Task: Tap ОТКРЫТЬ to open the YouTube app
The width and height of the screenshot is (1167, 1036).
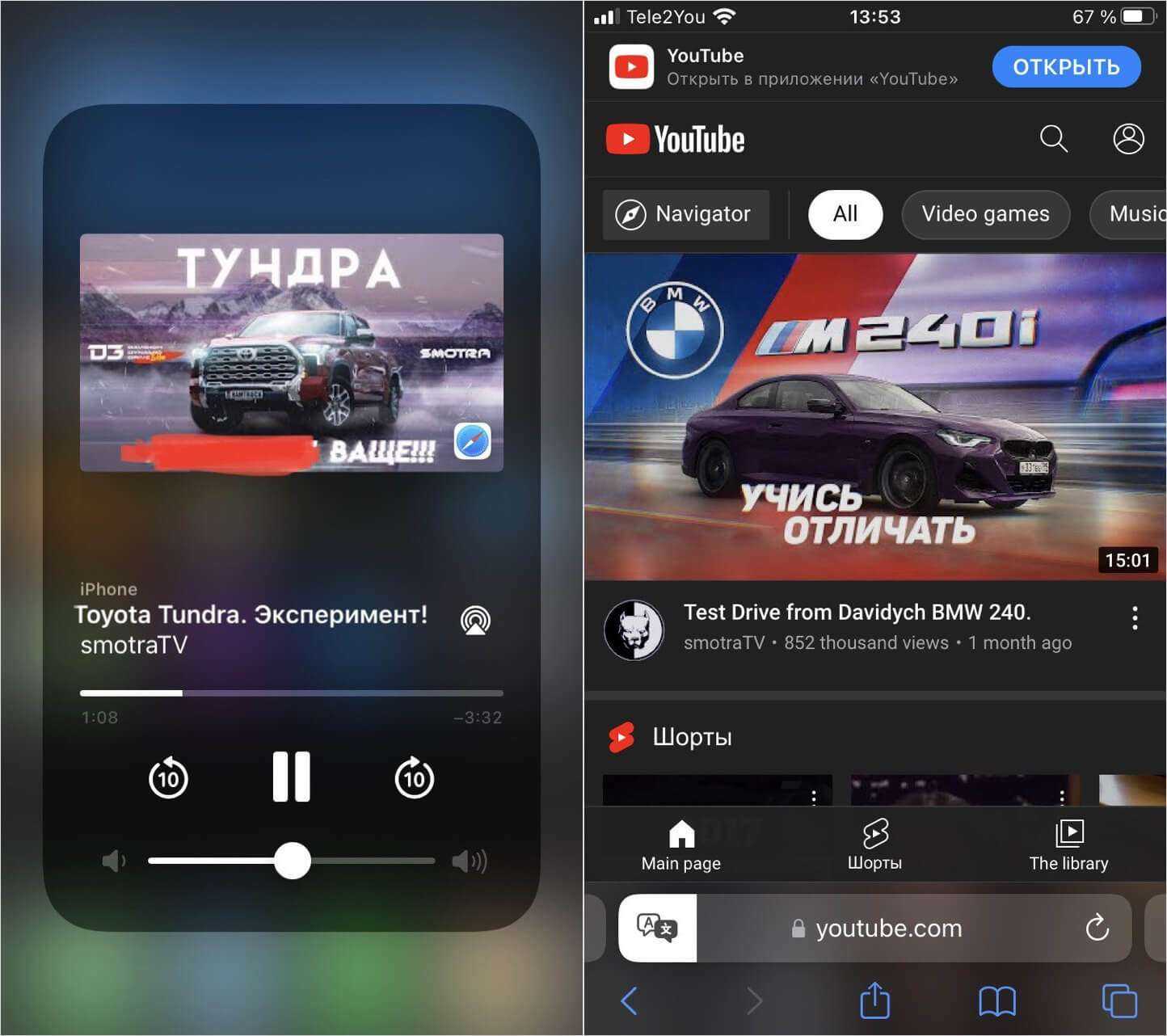Action: click(x=1066, y=66)
